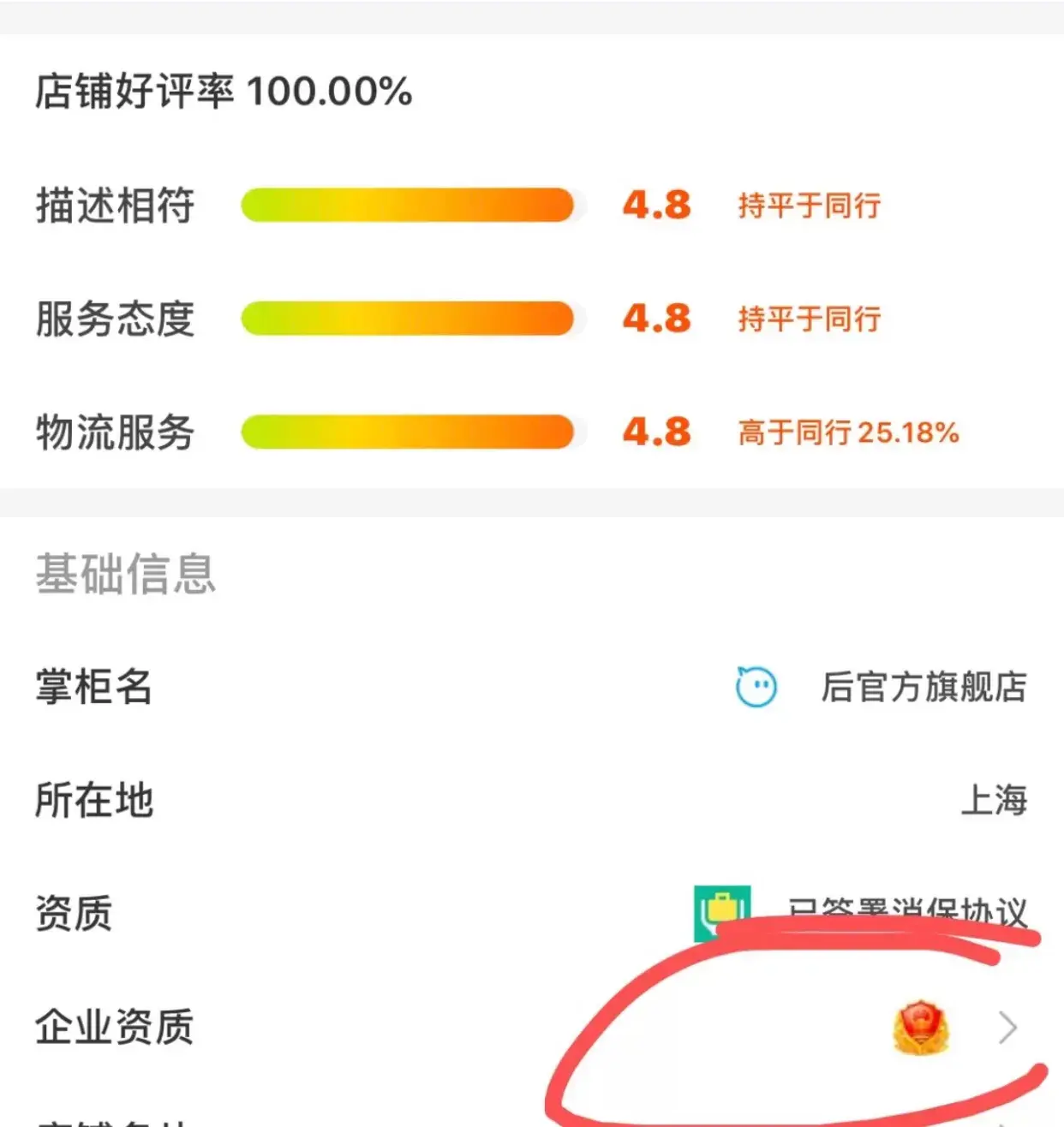
Task: Select the 基础信息 section header
Action: pos(125,572)
